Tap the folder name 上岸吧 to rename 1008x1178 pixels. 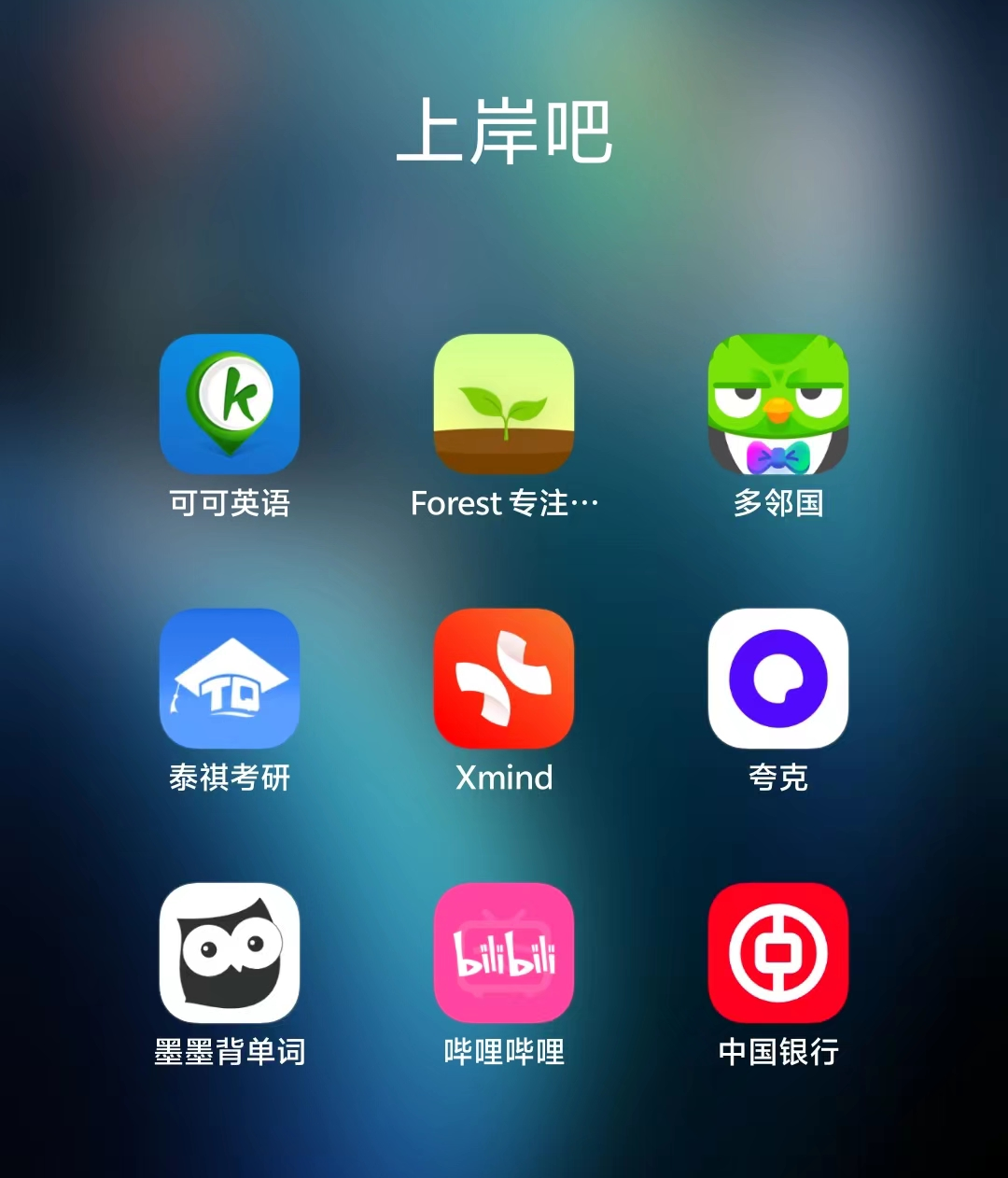504,132
